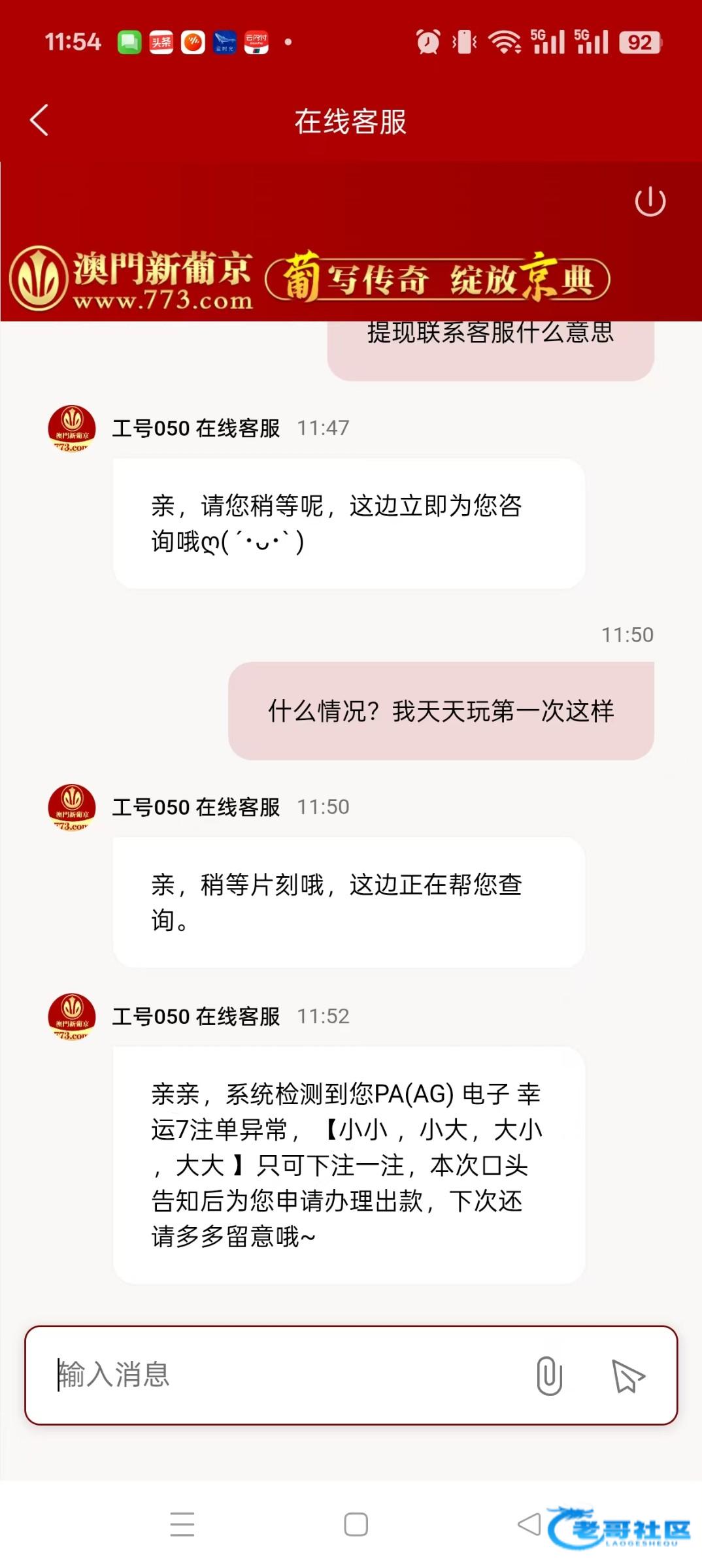The width and height of the screenshot is (702, 1568).
Task: Go to the system home screen
Action: coord(356,1524)
